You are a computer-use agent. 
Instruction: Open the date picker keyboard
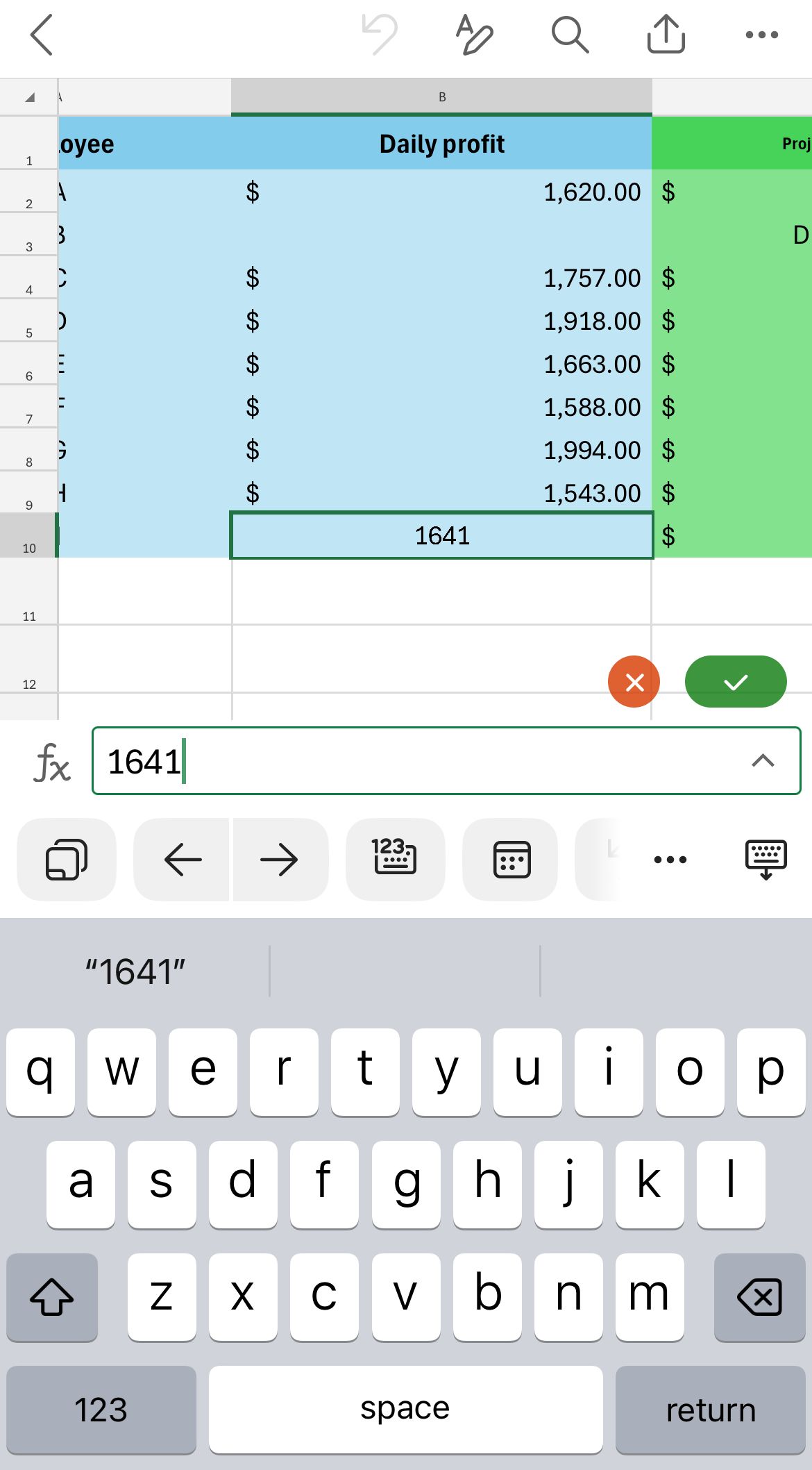(x=511, y=860)
